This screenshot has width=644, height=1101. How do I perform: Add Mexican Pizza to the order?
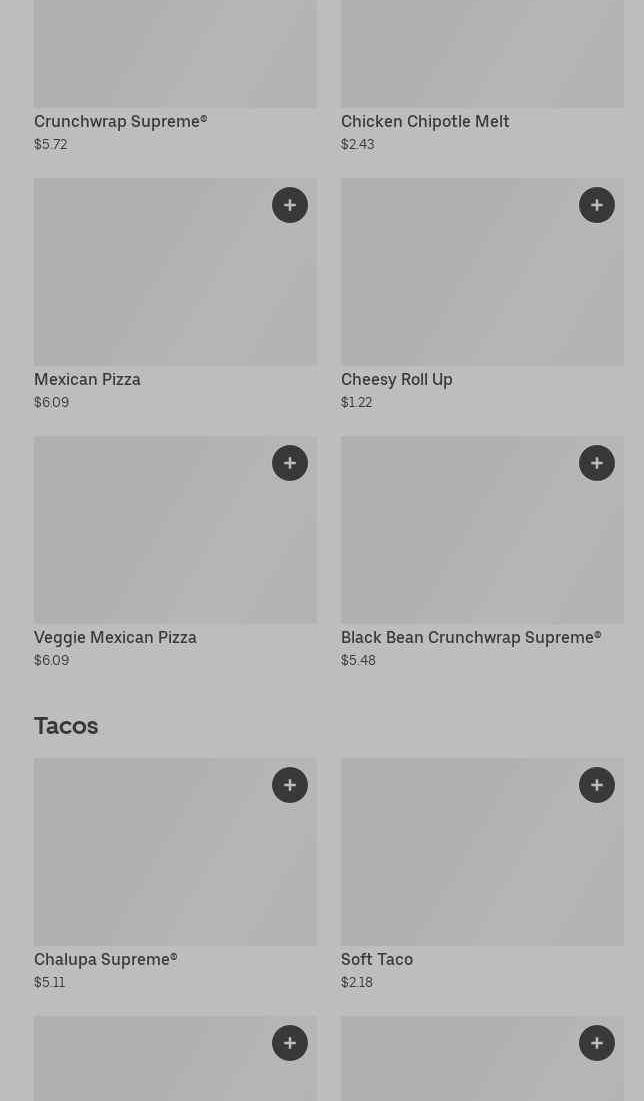tap(290, 205)
